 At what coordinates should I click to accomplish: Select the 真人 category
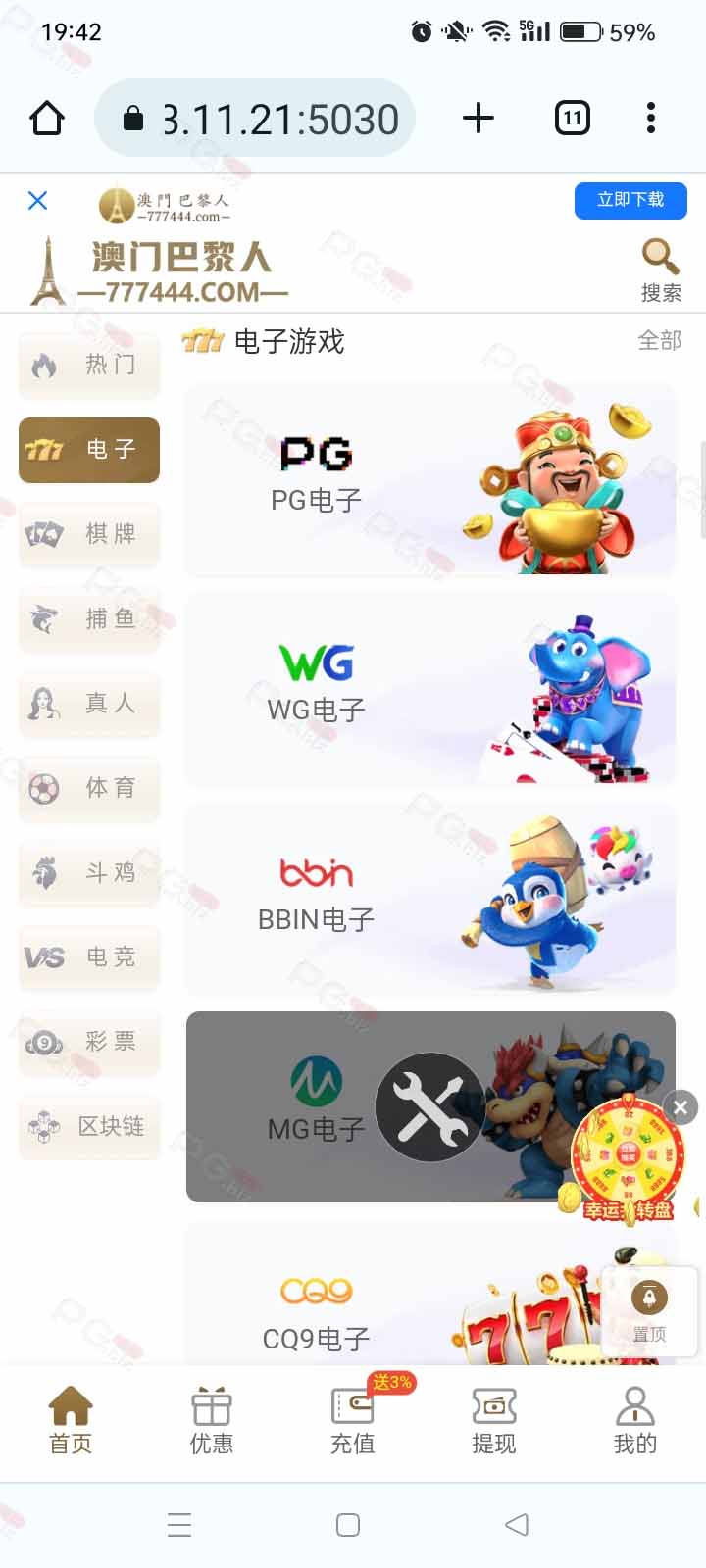[x=89, y=703]
